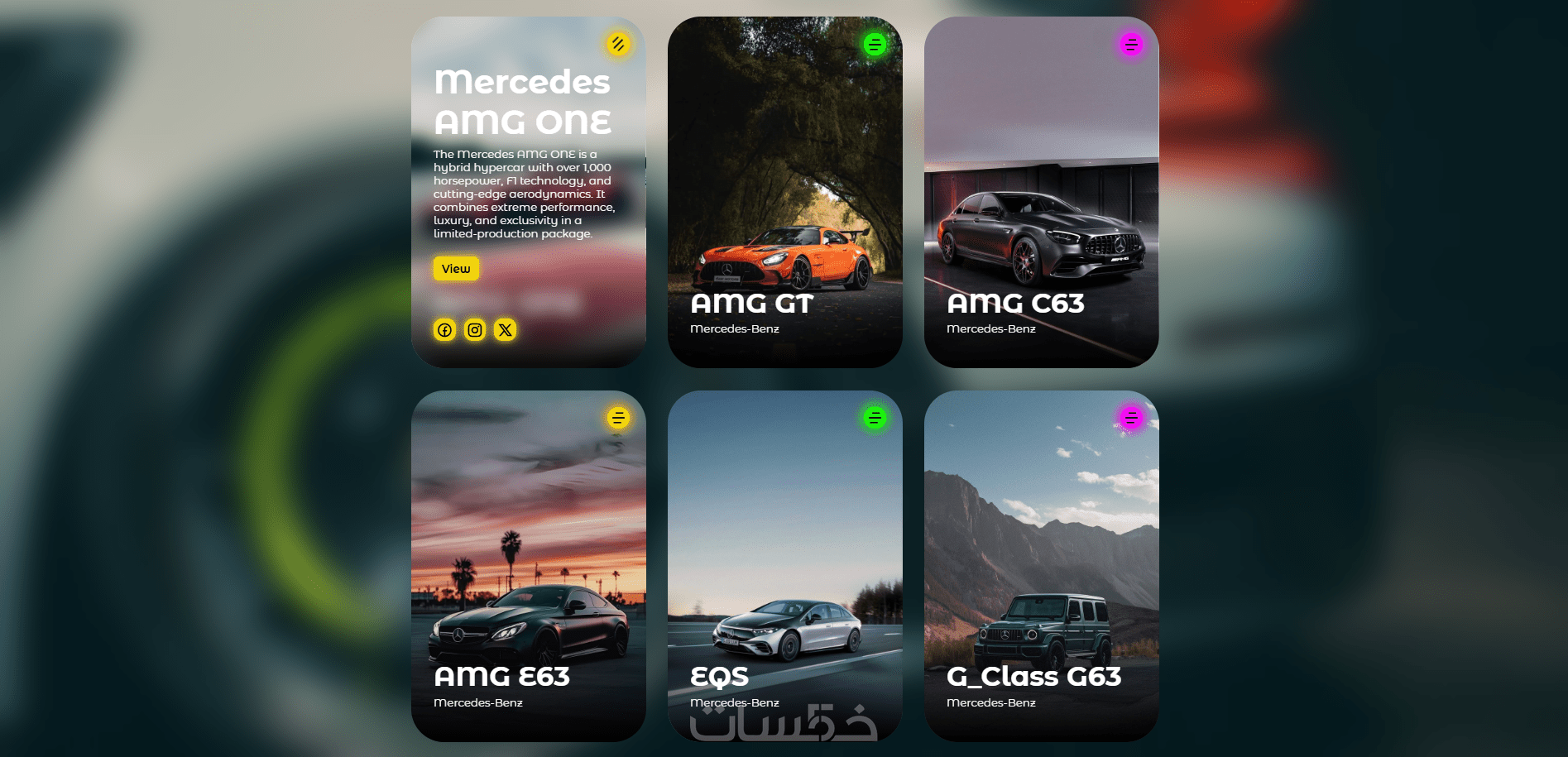Open the Instagram icon on the AMG ONE card
1568x757 pixels.
coord(475,330)
